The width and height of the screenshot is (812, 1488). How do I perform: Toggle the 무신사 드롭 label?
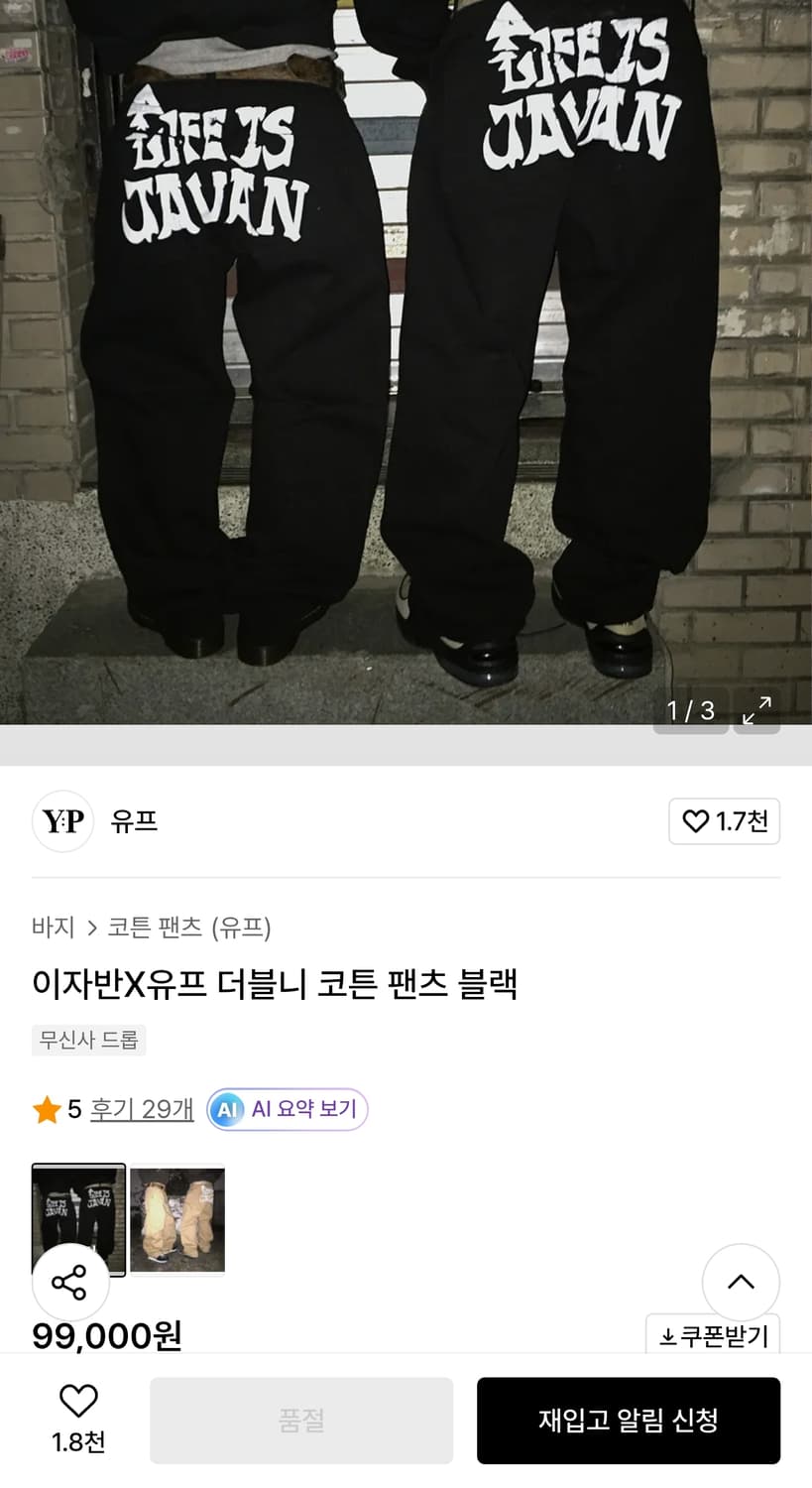pyautogui.click(x=88, y=1040)
